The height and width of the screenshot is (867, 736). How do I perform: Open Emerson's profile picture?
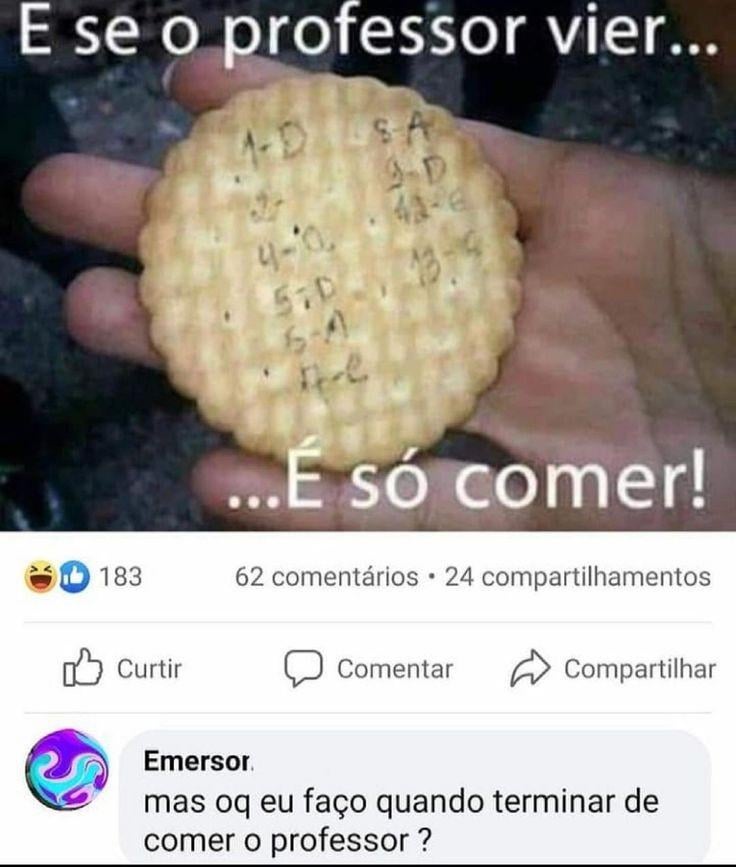(x=65, y=768)
